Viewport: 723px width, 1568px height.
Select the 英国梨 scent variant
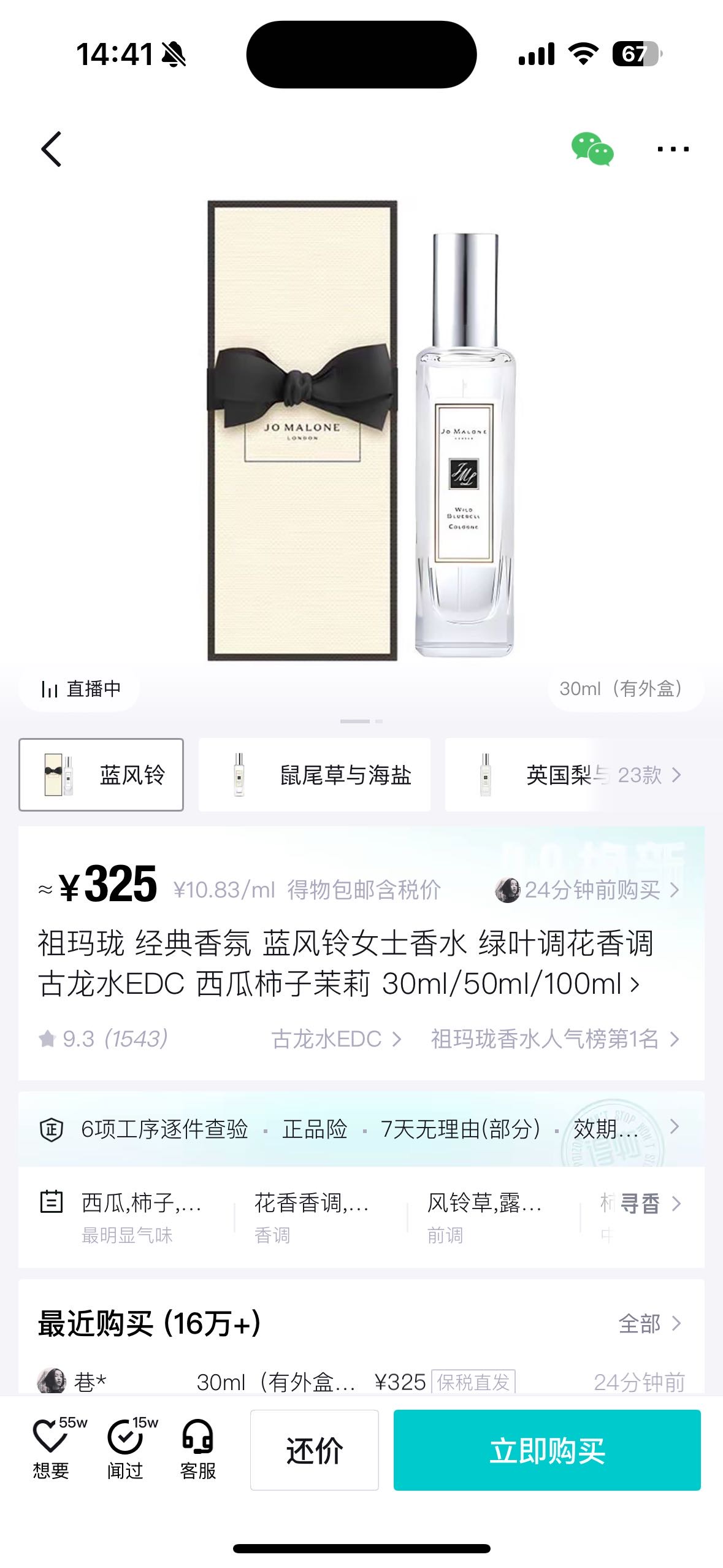(527, 775)
